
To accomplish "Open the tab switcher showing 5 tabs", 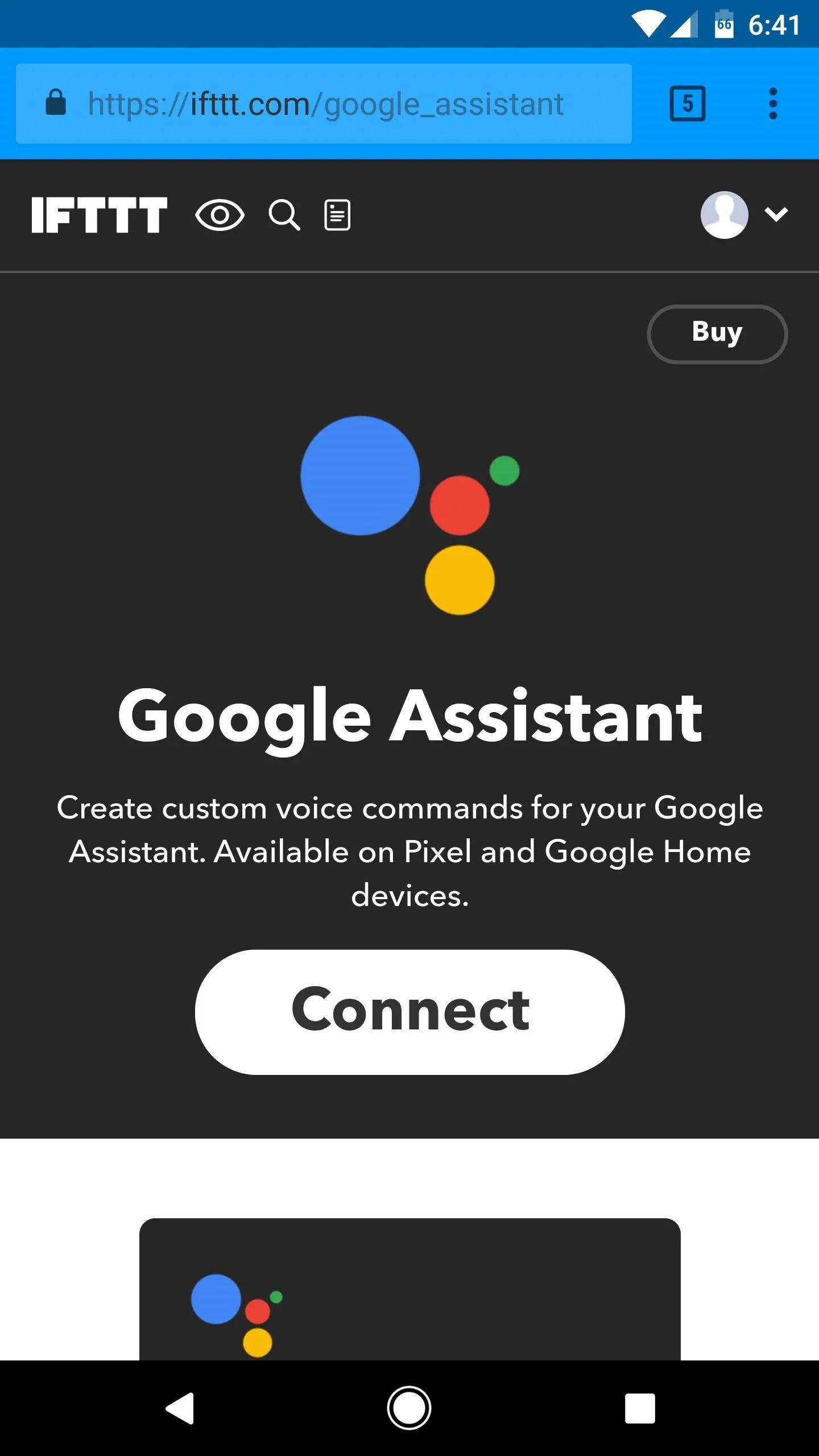I will pos(688,104).
